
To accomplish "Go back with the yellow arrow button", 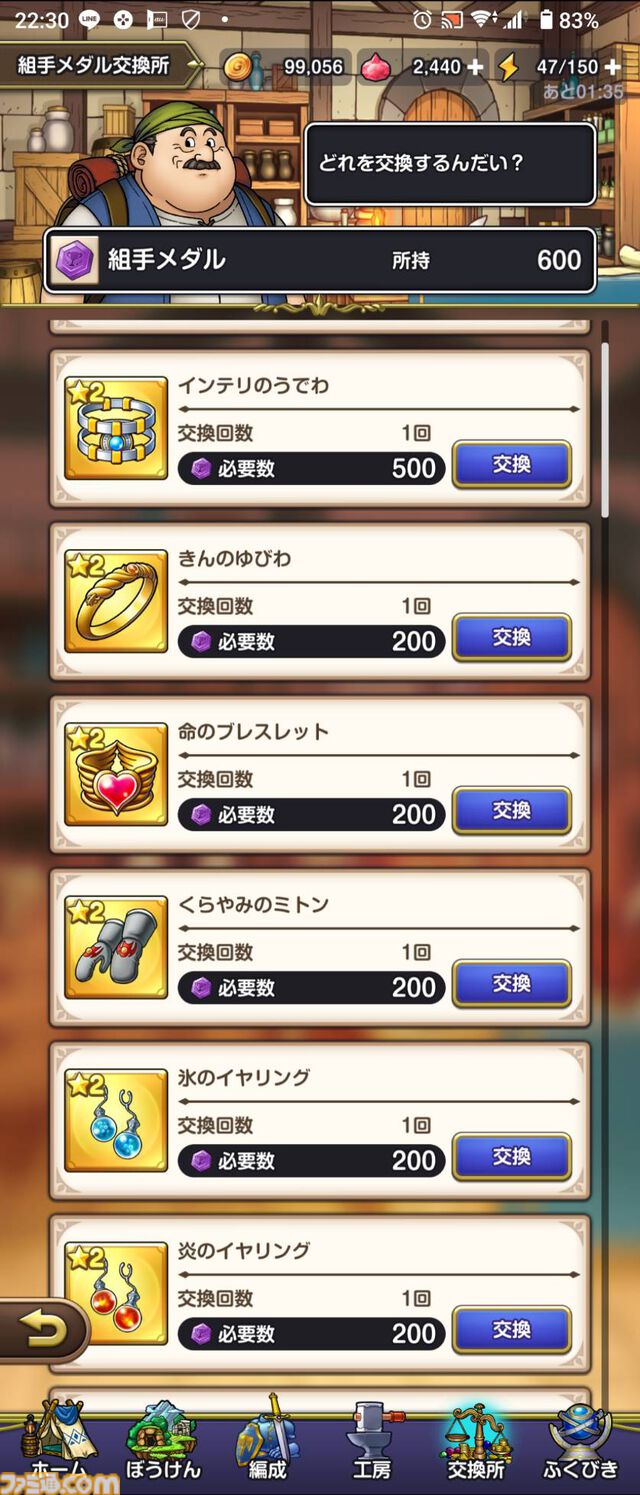I will [43, 1330].
